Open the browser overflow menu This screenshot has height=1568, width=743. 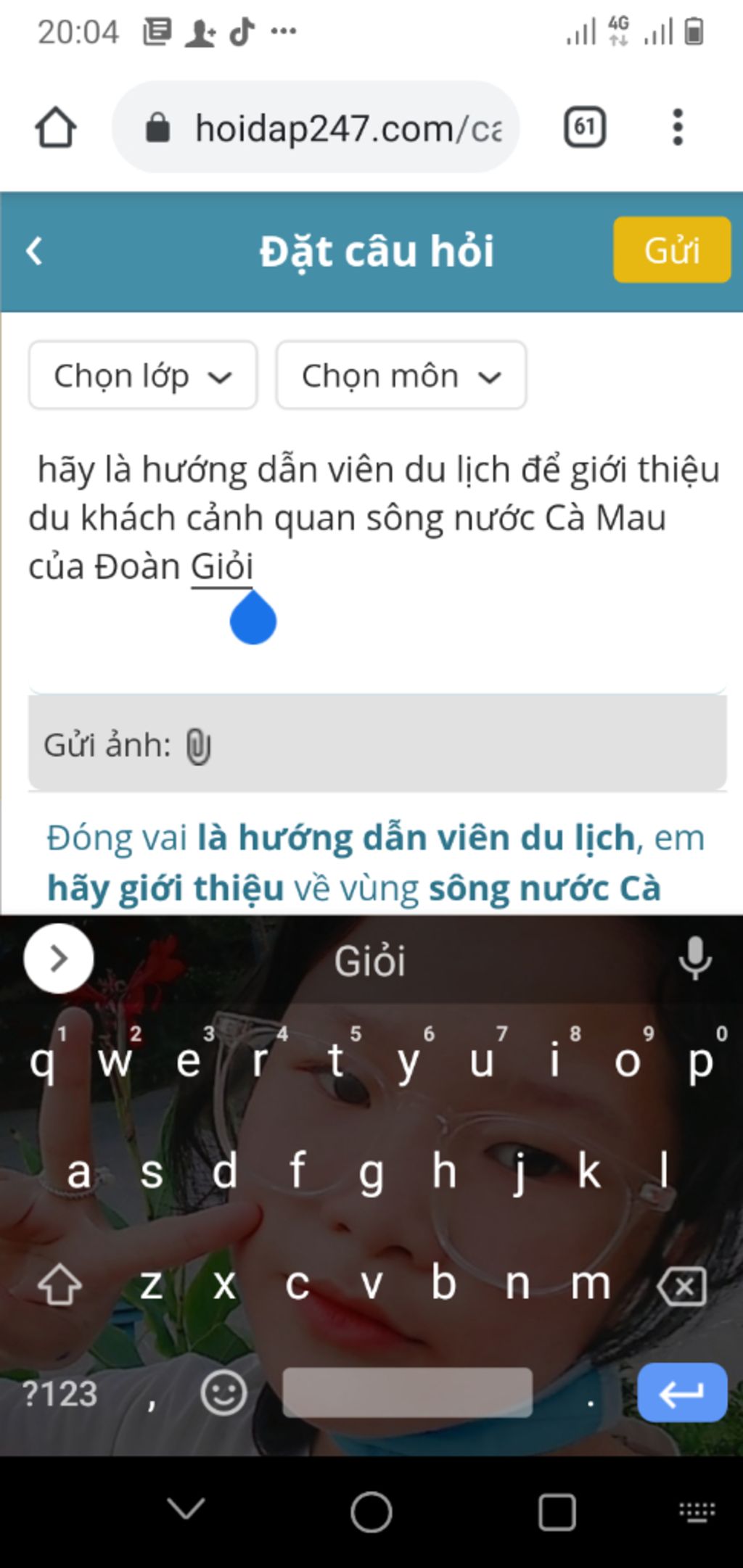click(678, 128)
